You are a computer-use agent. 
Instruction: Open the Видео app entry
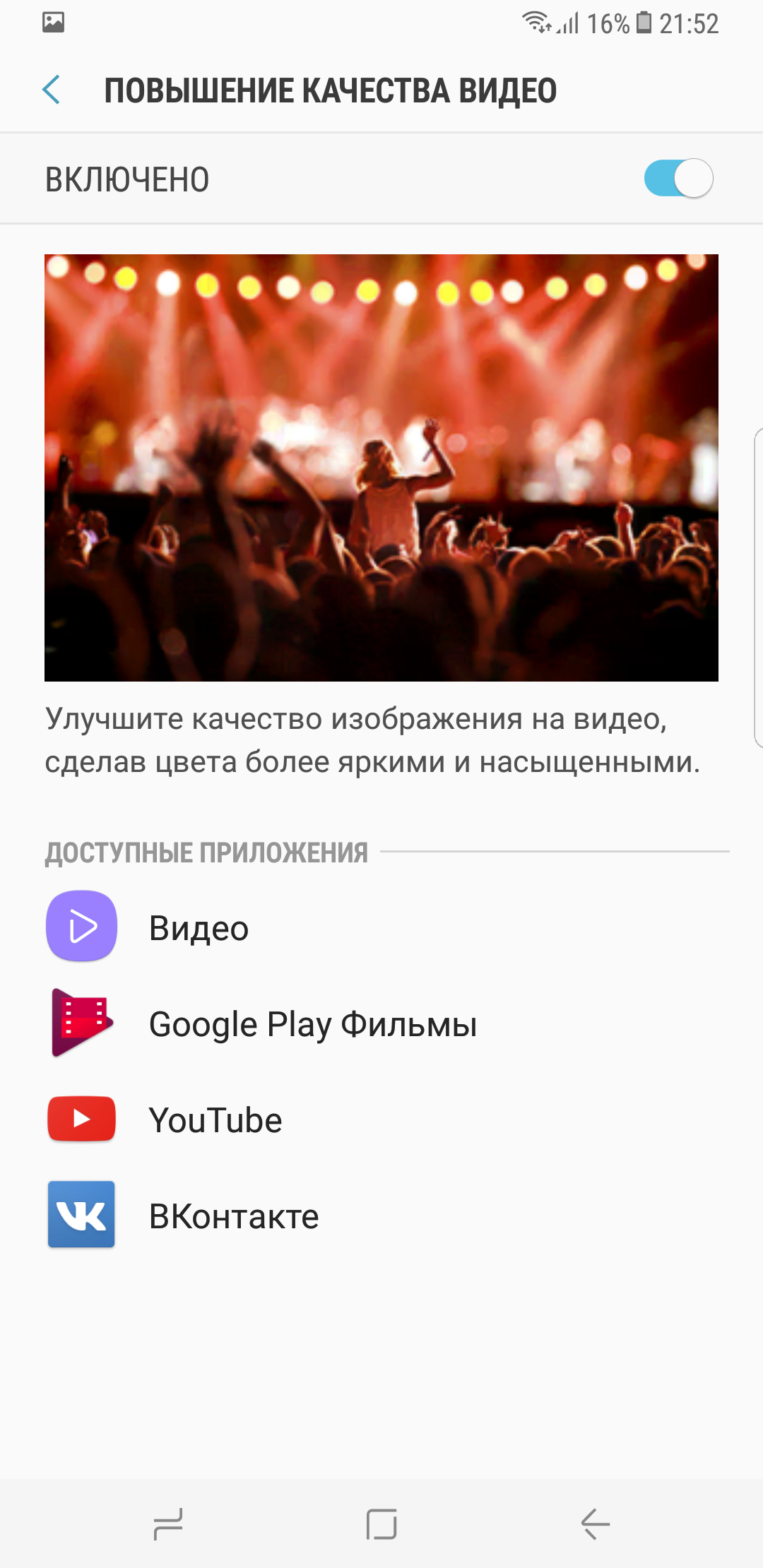[381, 927]
